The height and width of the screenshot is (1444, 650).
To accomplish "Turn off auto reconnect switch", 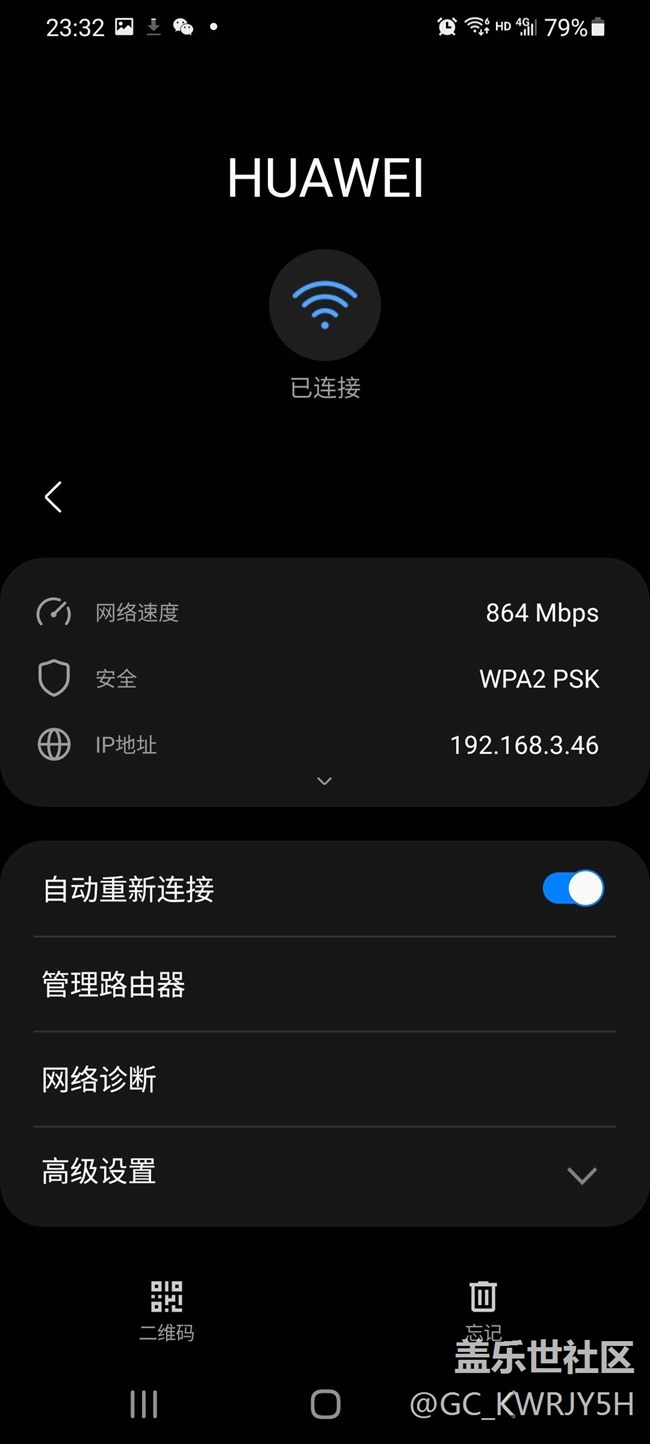I will coord(573,888).
